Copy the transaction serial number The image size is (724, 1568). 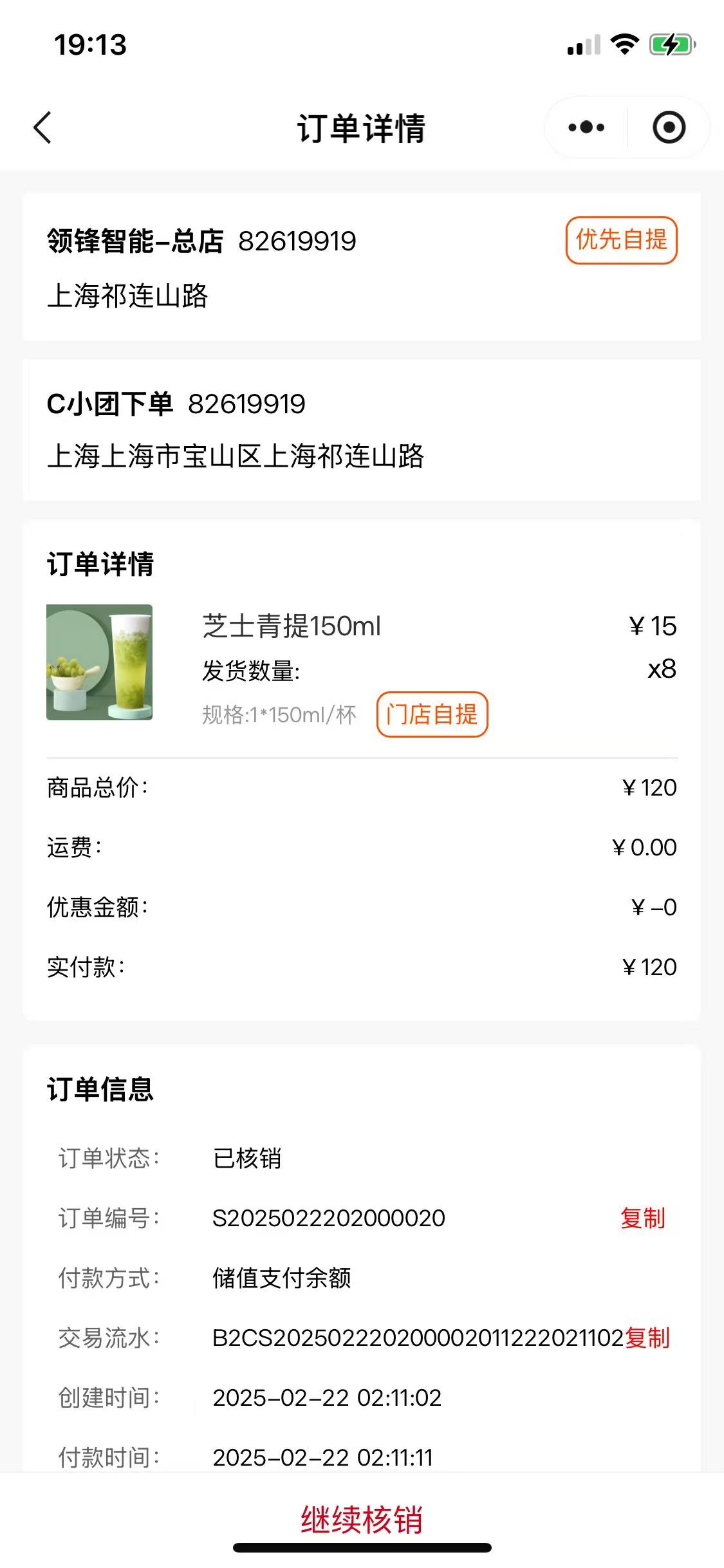click(647, 1338)
